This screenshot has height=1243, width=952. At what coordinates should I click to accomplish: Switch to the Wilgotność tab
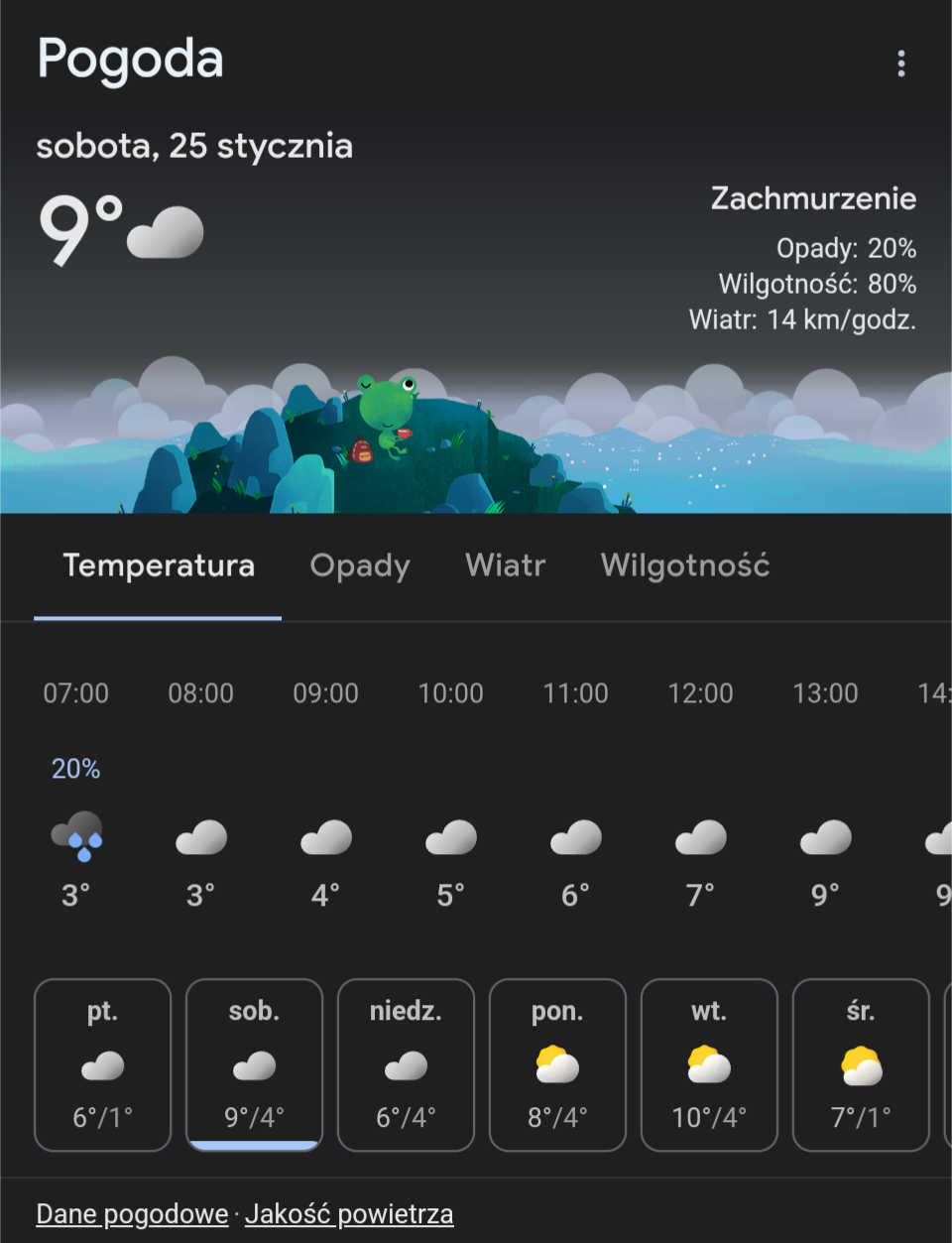[684, 565]
